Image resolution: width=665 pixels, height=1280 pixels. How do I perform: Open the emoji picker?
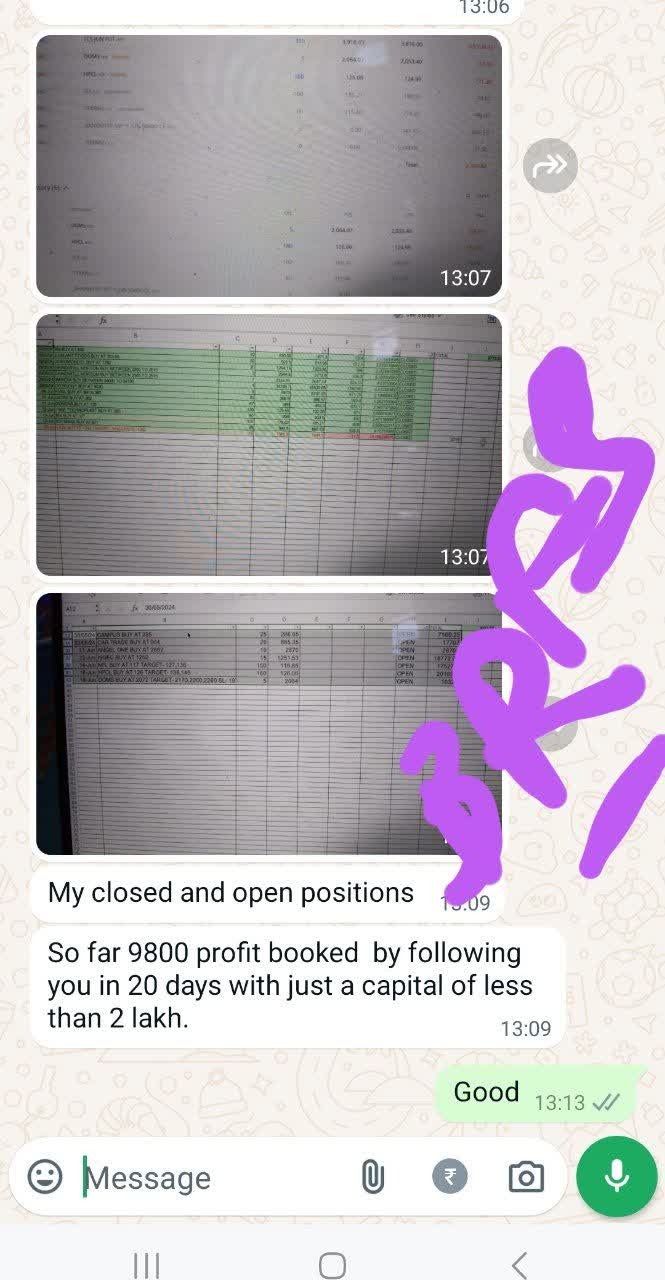(45, 1177)
